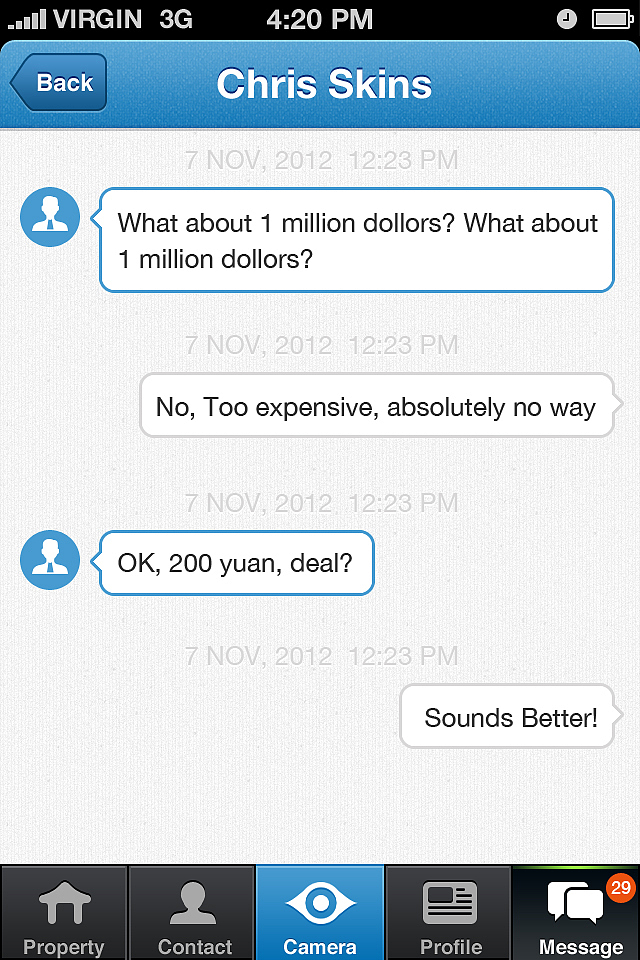Open the Contact tab
This screenshot has height=960, width=640.
(193, 914)
